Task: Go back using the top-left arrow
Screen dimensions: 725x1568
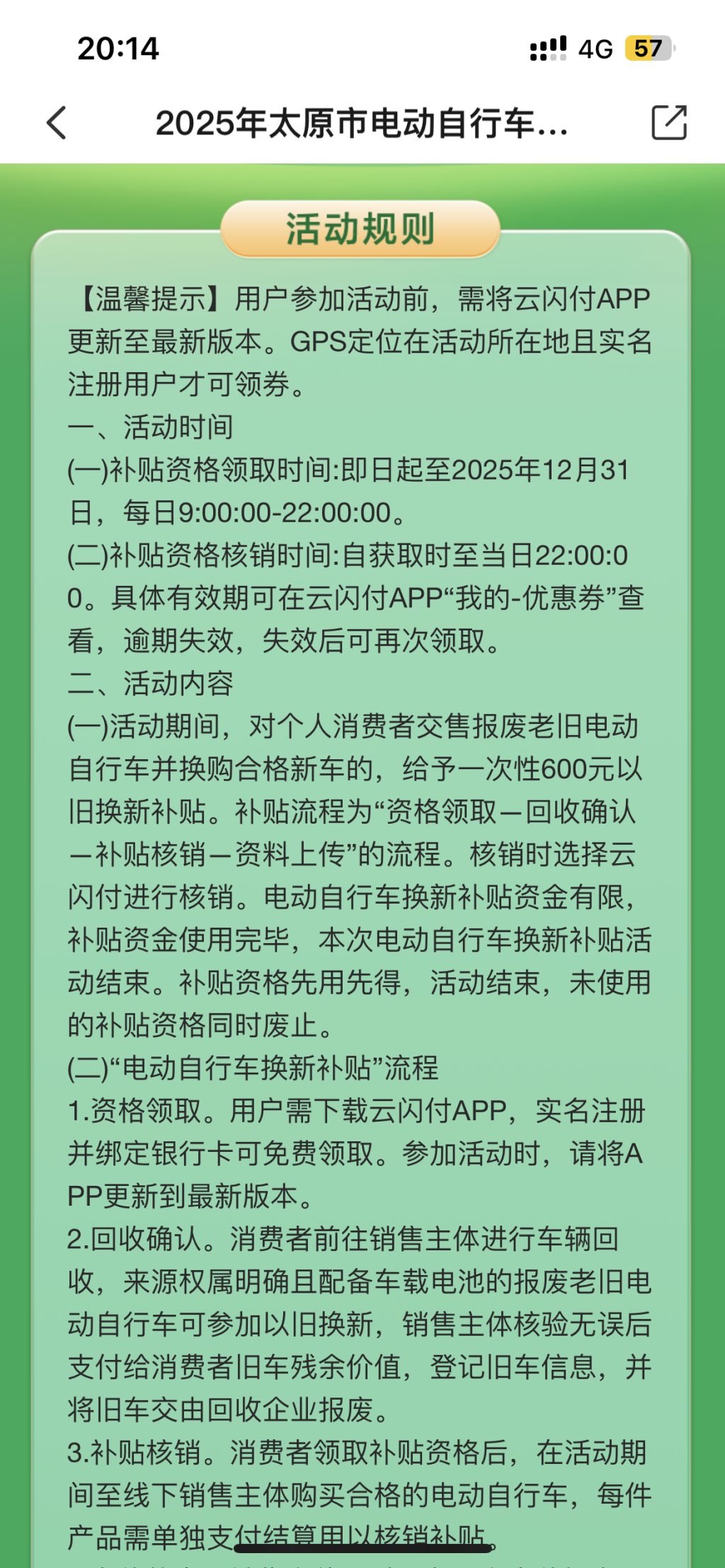Action: point(57,123)
